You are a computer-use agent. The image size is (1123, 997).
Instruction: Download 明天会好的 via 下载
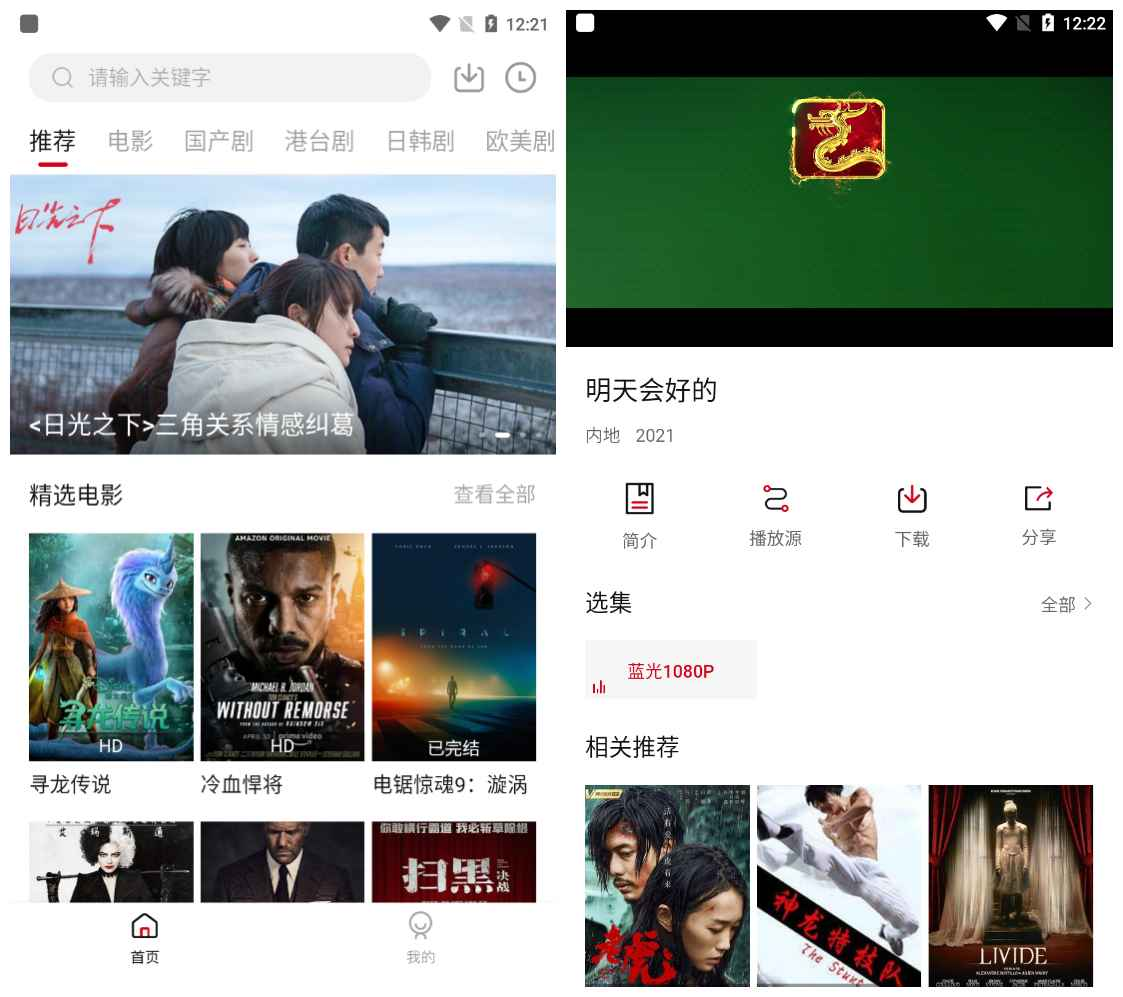[911, 514]
